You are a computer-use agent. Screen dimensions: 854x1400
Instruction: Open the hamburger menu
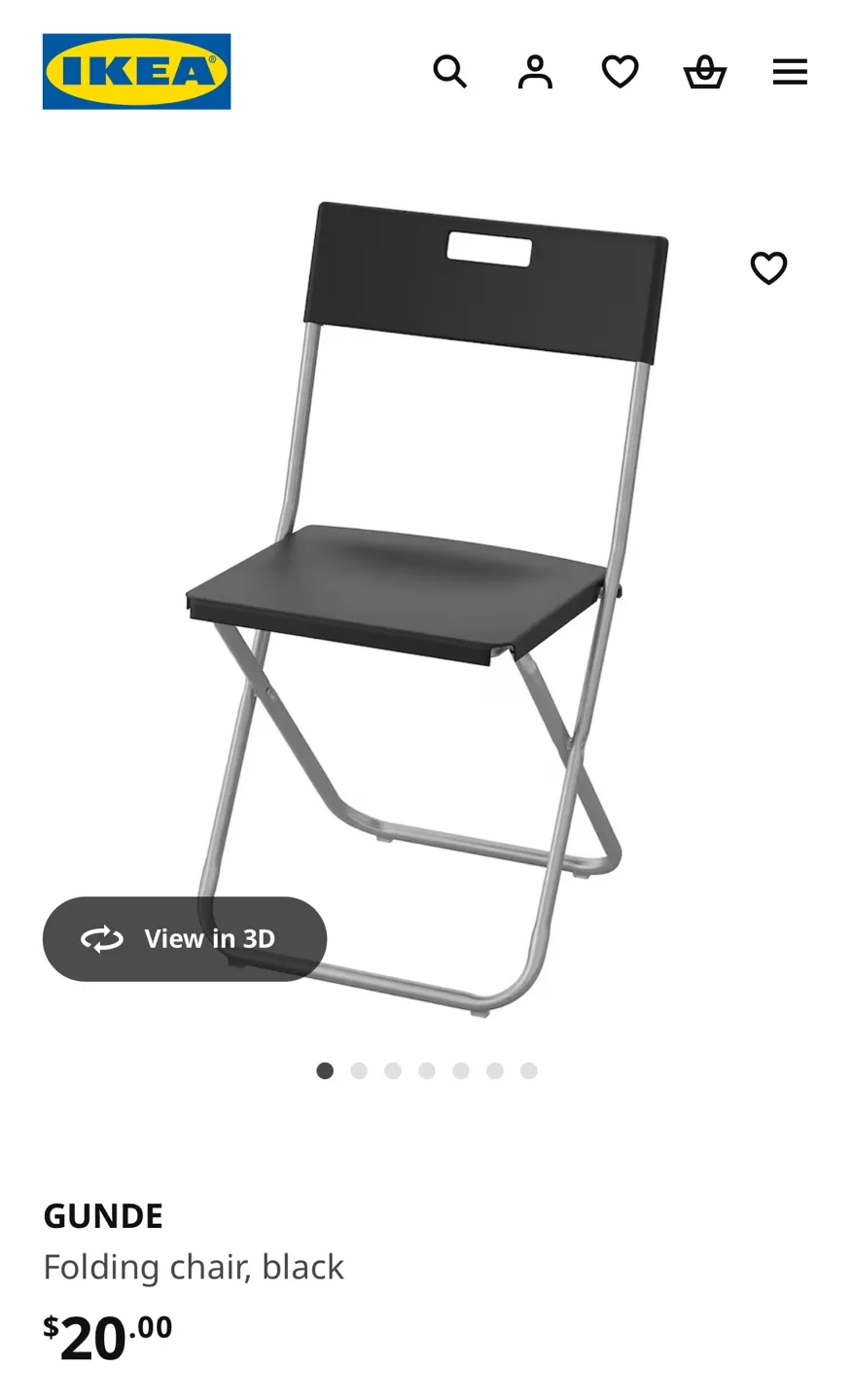(790, 72)
